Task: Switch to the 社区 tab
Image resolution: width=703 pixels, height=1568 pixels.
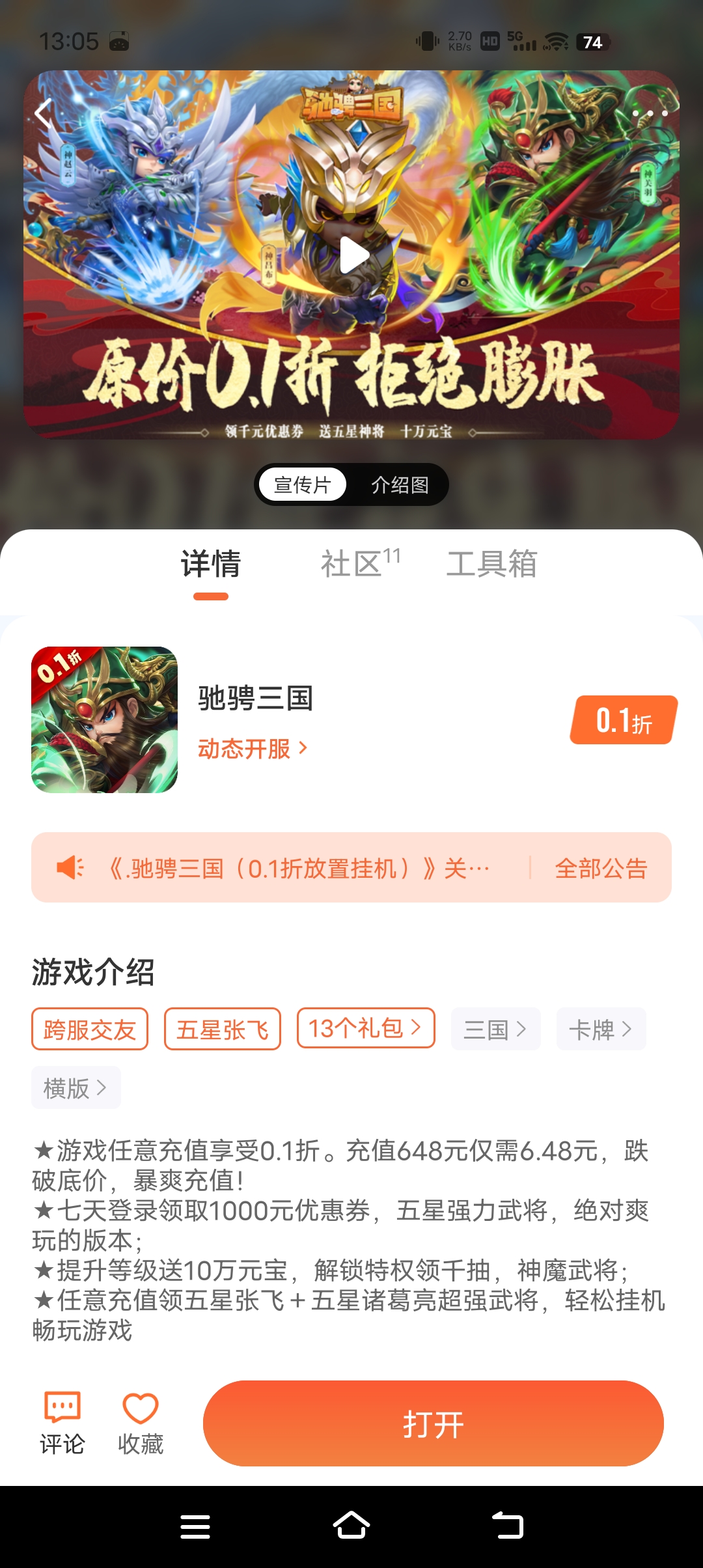Action: [x=359, y=564]
